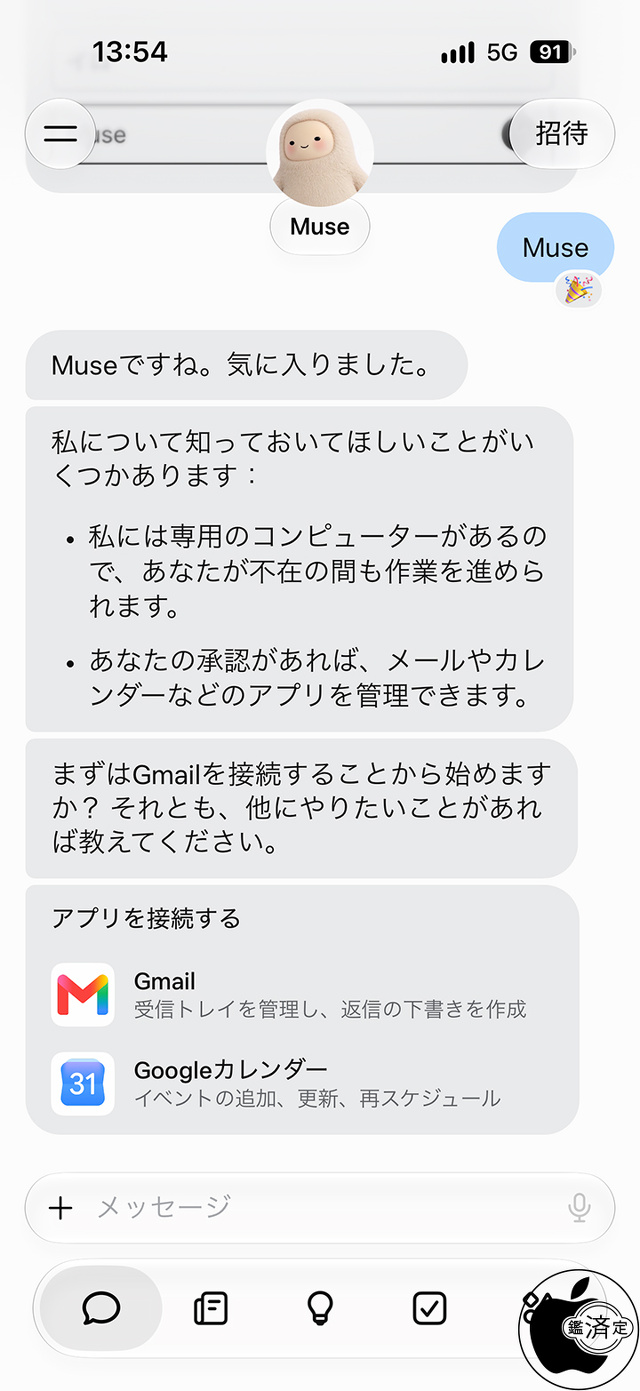Switch to the chat bubble tab

click(102, 1308)
